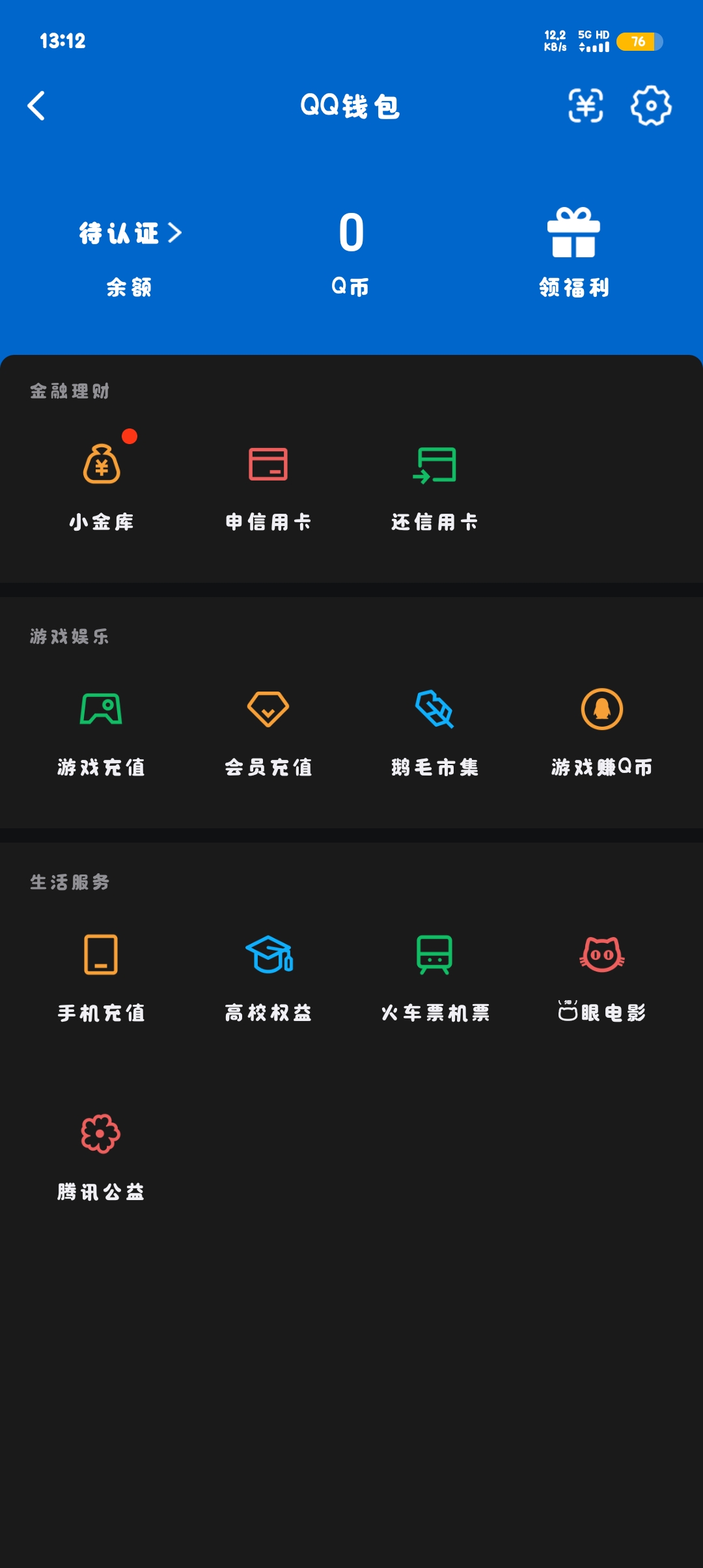Expand the 待认证 verification chevron
The width and height of the screenshot is (703, 1568).
pyautogui.click(x=174, y=233)
